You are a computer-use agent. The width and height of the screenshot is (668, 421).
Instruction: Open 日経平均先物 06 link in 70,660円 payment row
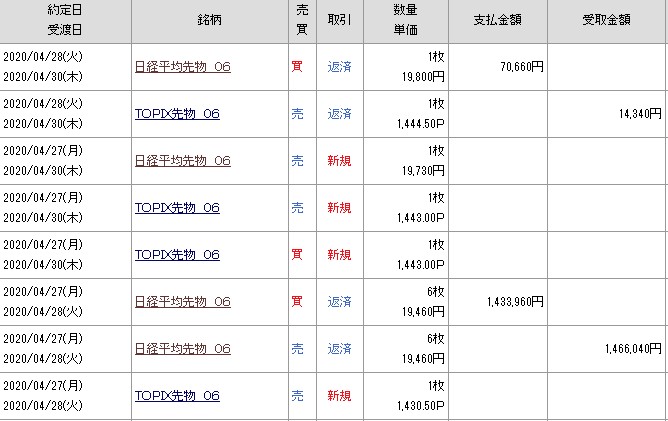click(182, 67)
